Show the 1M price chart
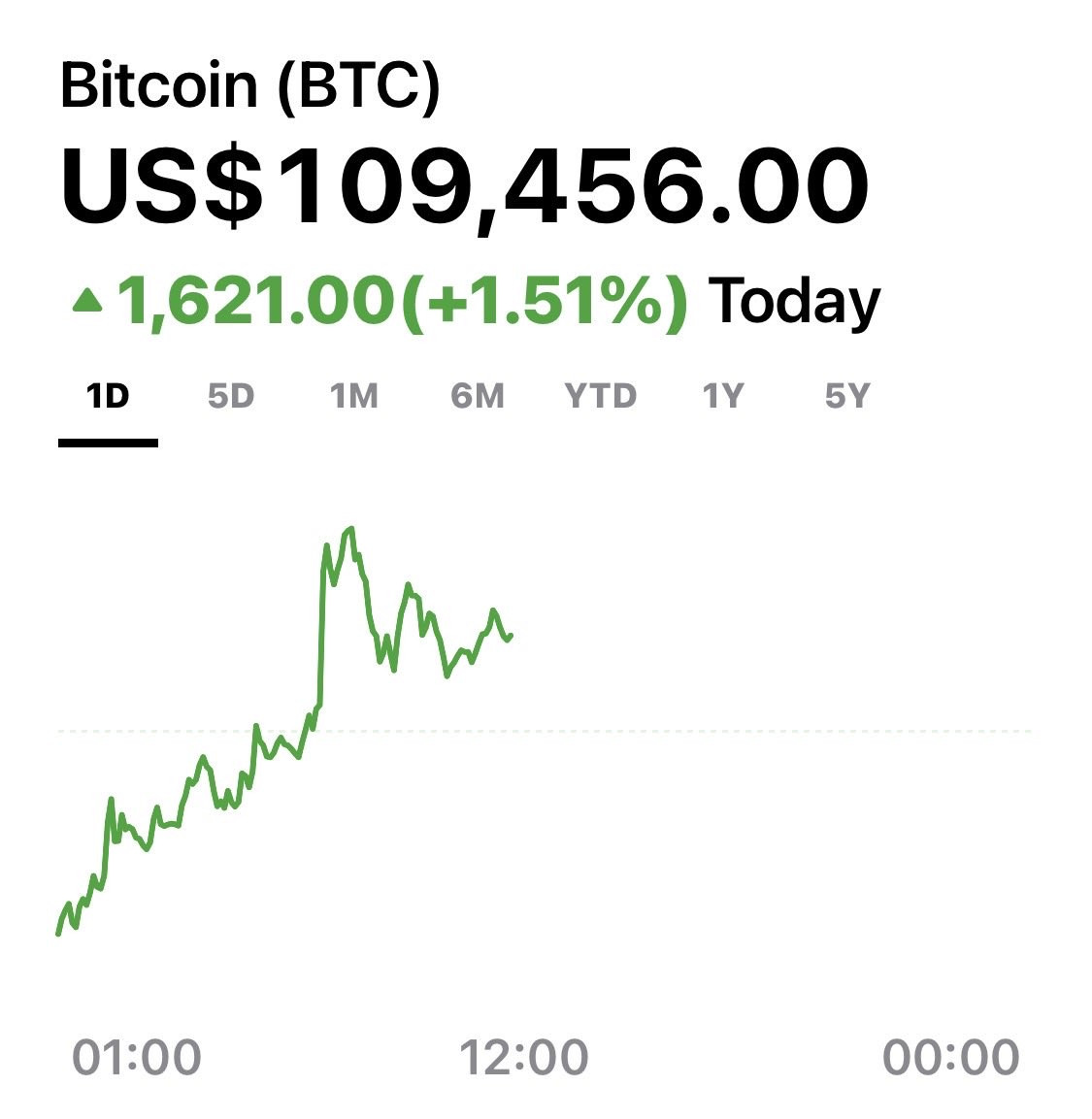Screen dimensions: 1092x1119 [354, 396]
